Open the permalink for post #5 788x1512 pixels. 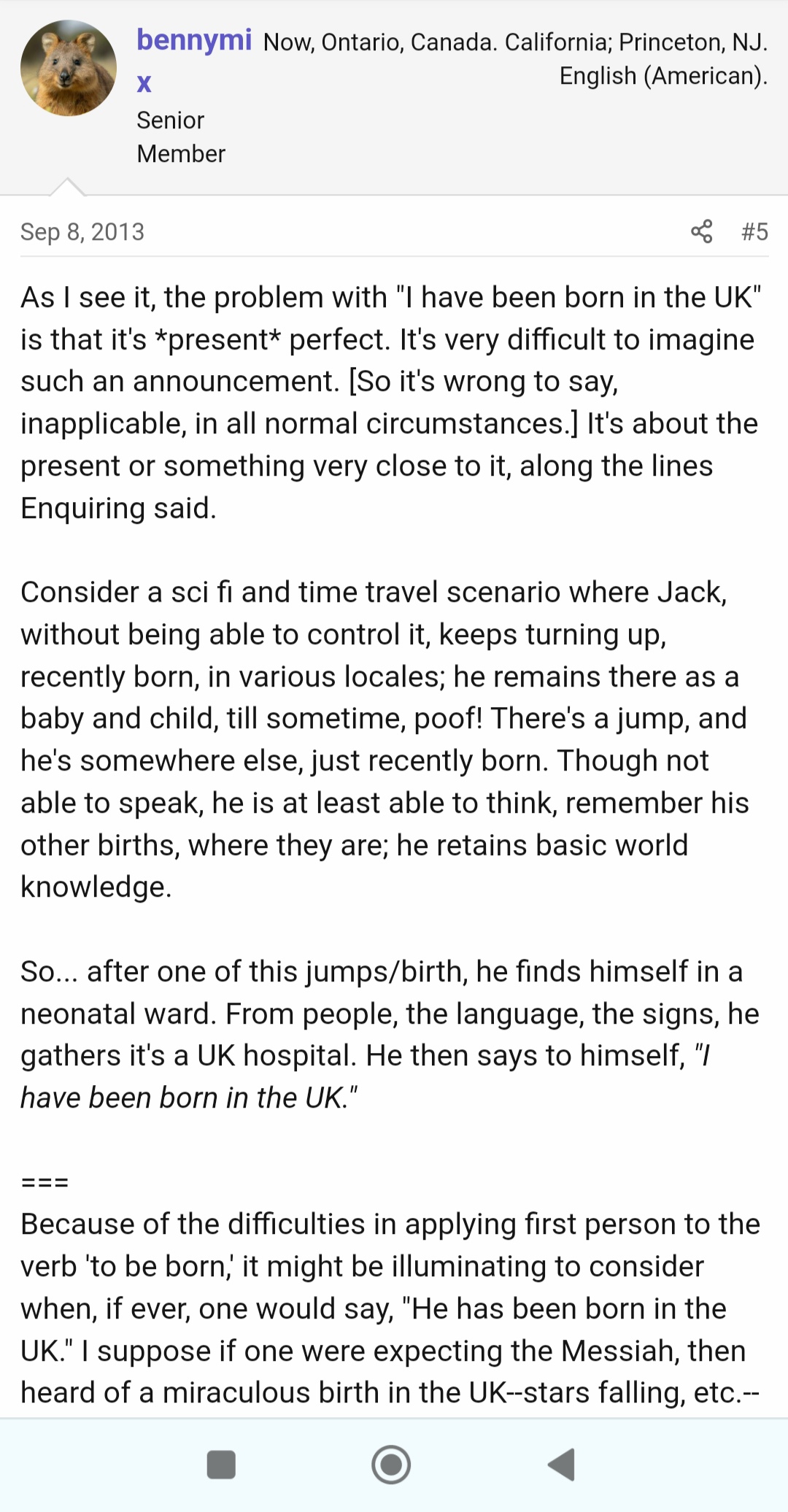click(x=754, y=232)
